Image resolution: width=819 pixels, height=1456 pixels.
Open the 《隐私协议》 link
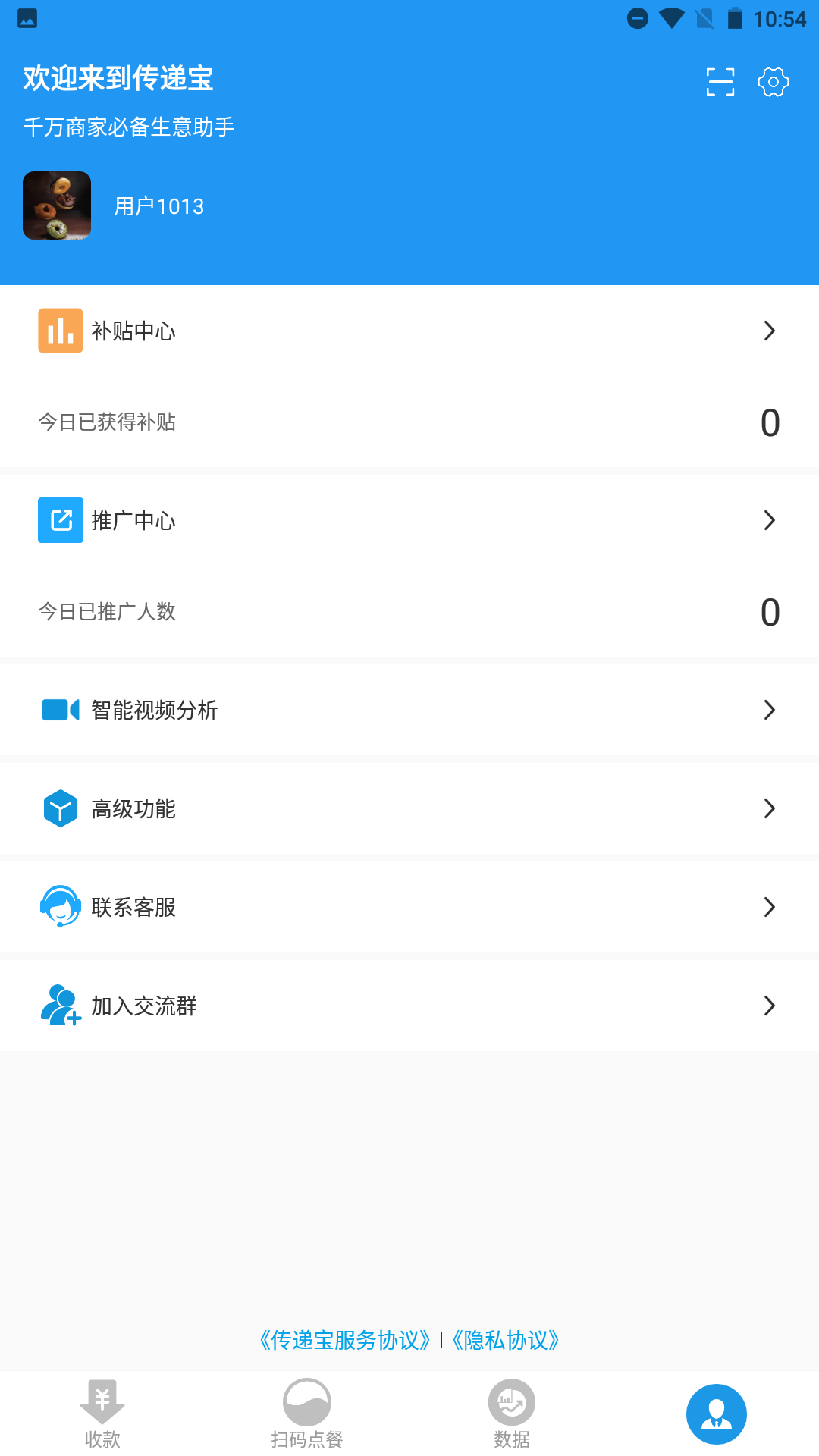pos(505,1341)
